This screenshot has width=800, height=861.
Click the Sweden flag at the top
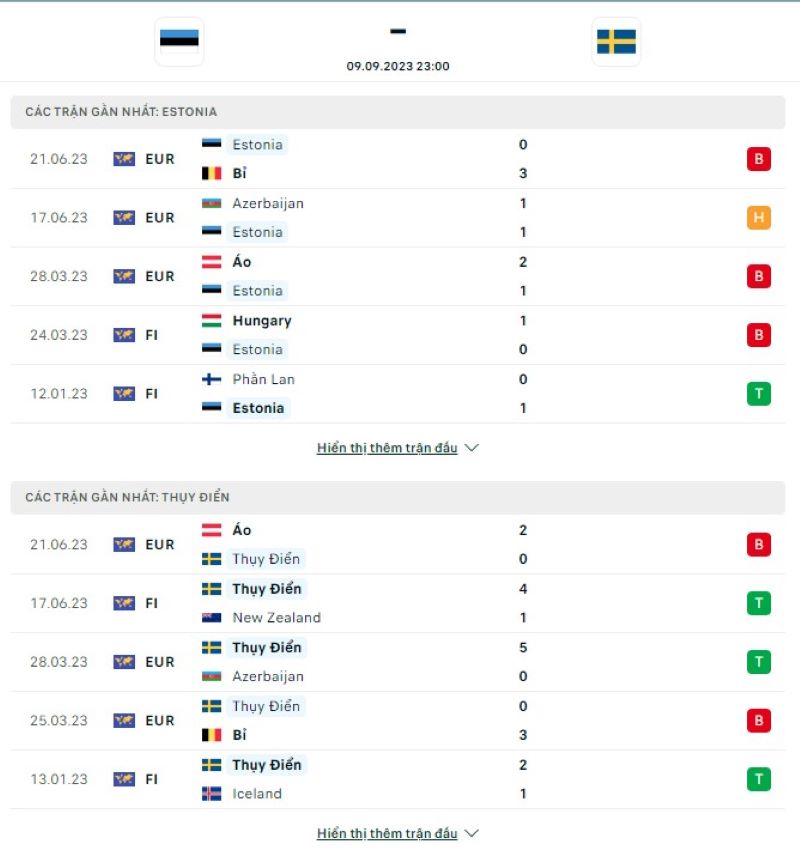[x=616, y=42]
